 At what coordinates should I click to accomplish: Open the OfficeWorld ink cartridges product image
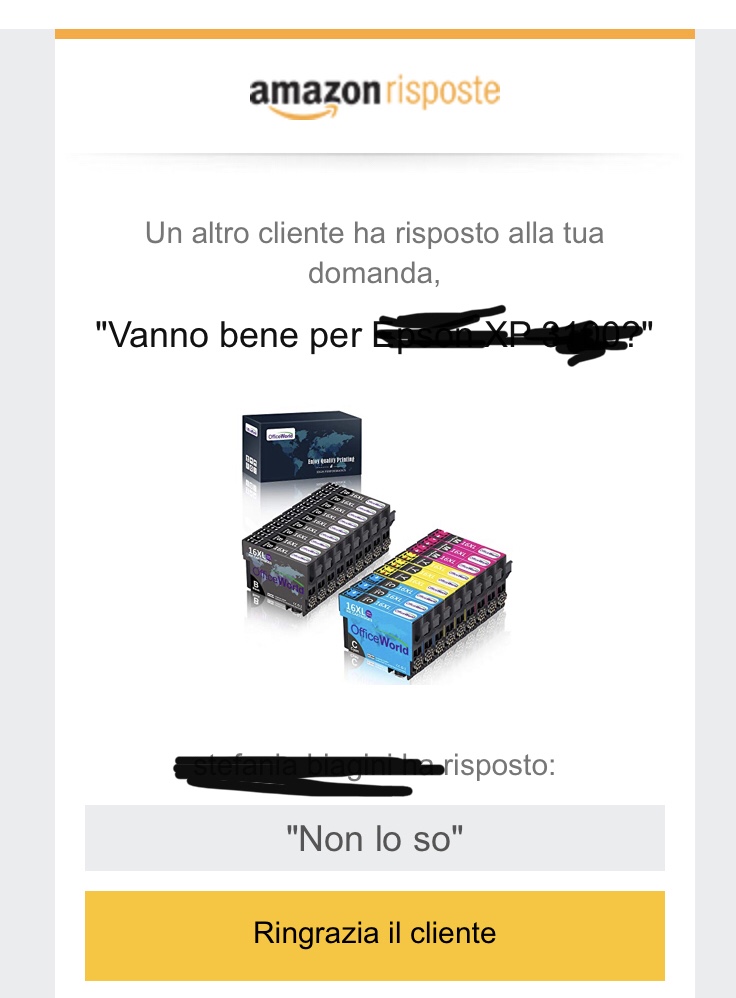point(375,547)
